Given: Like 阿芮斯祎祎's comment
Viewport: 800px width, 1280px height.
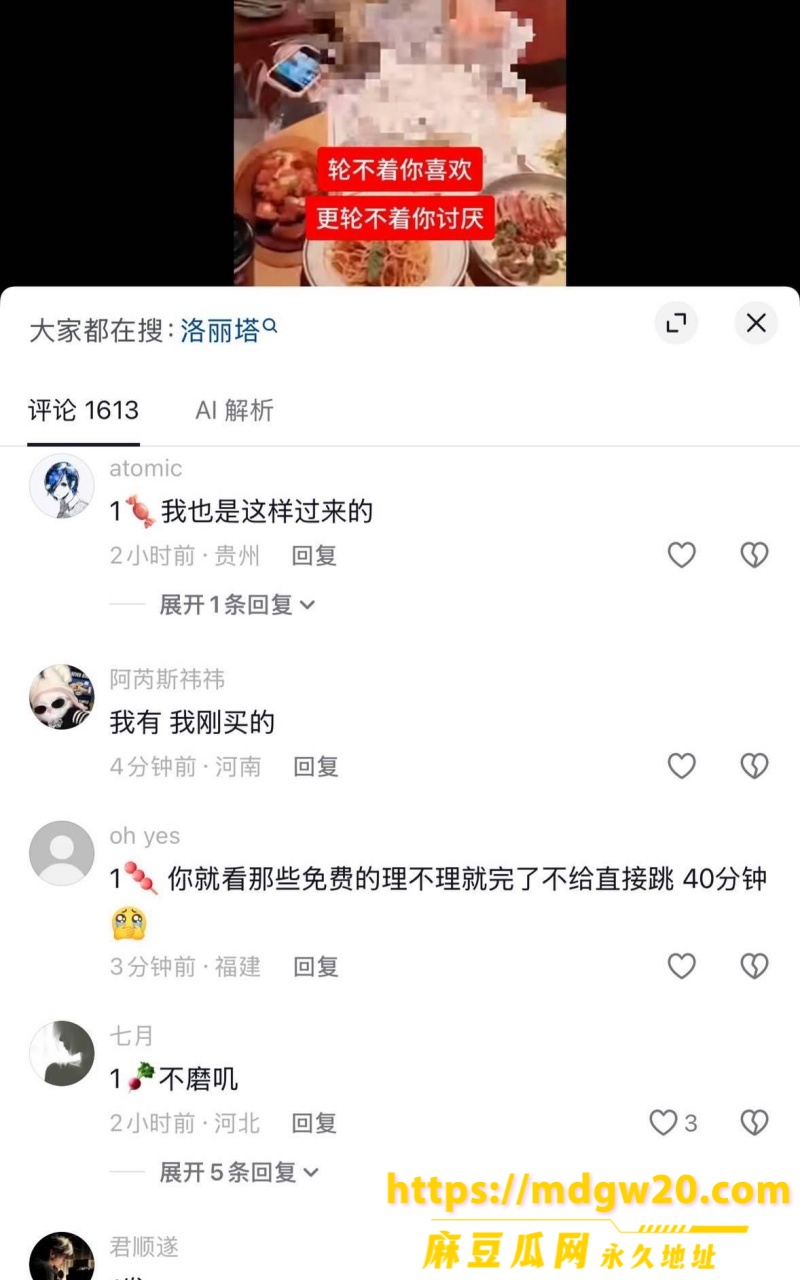Looking at the screenshot, I should coord(681,767).
